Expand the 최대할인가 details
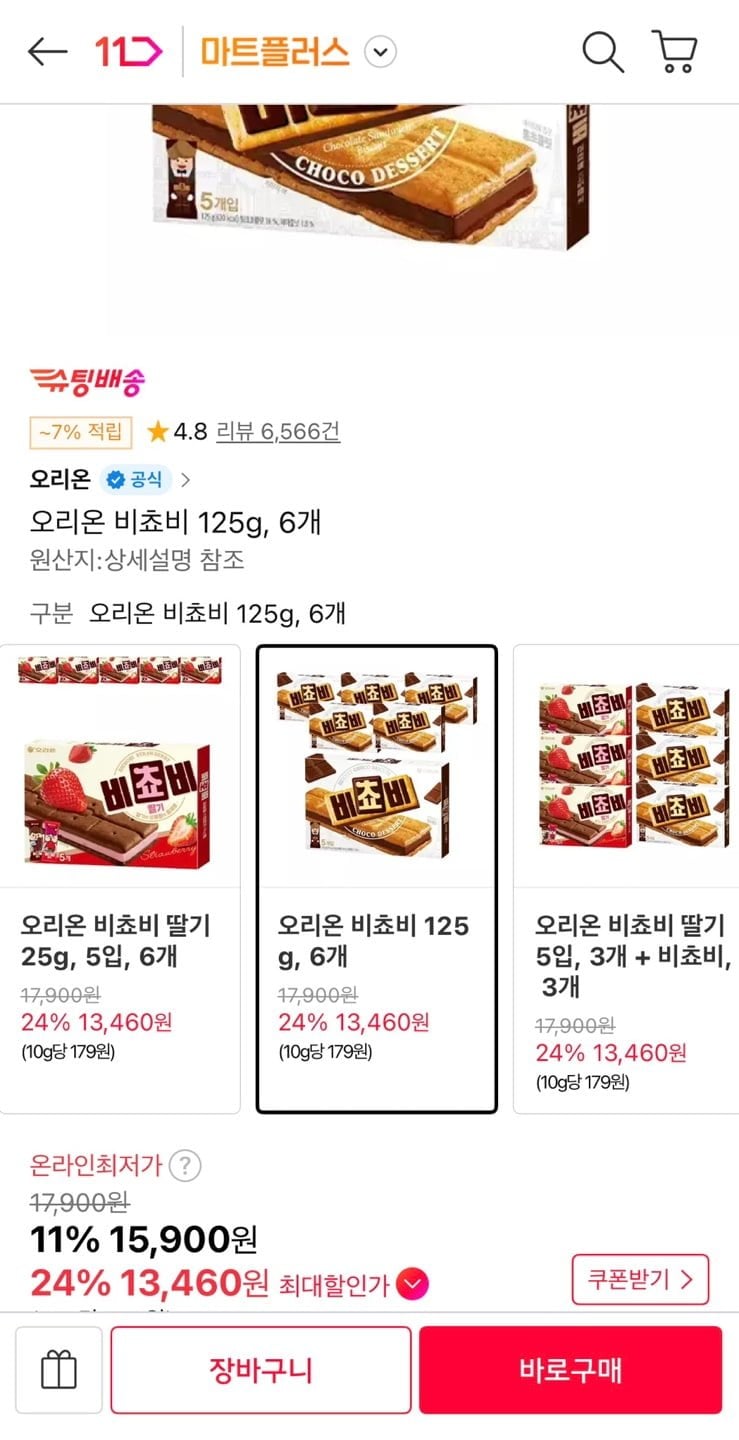739x1440 pixels. pos(412,1283)
